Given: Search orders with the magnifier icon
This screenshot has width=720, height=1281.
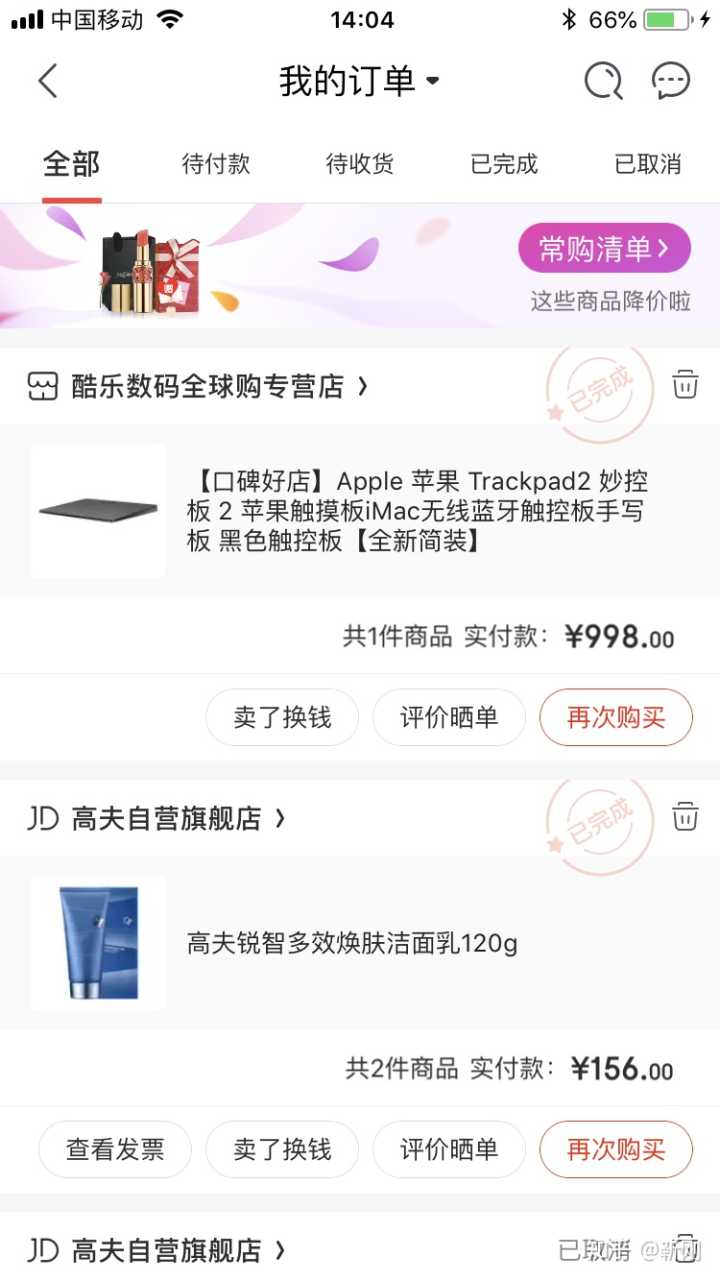Looking at the screenshot, I should coord(603,81).
